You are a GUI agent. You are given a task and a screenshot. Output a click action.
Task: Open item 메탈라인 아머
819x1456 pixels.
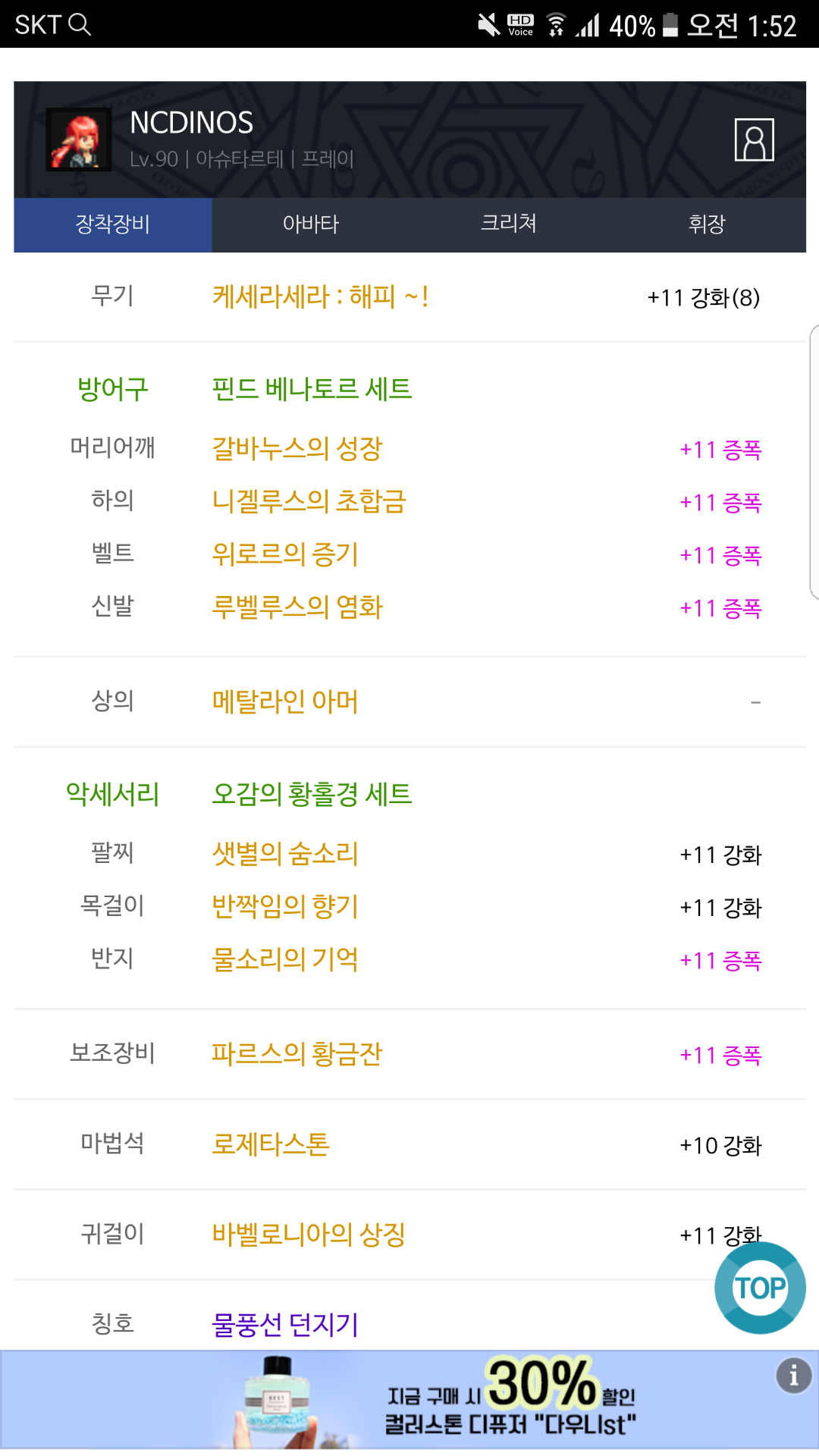click(x=285, y=701)
